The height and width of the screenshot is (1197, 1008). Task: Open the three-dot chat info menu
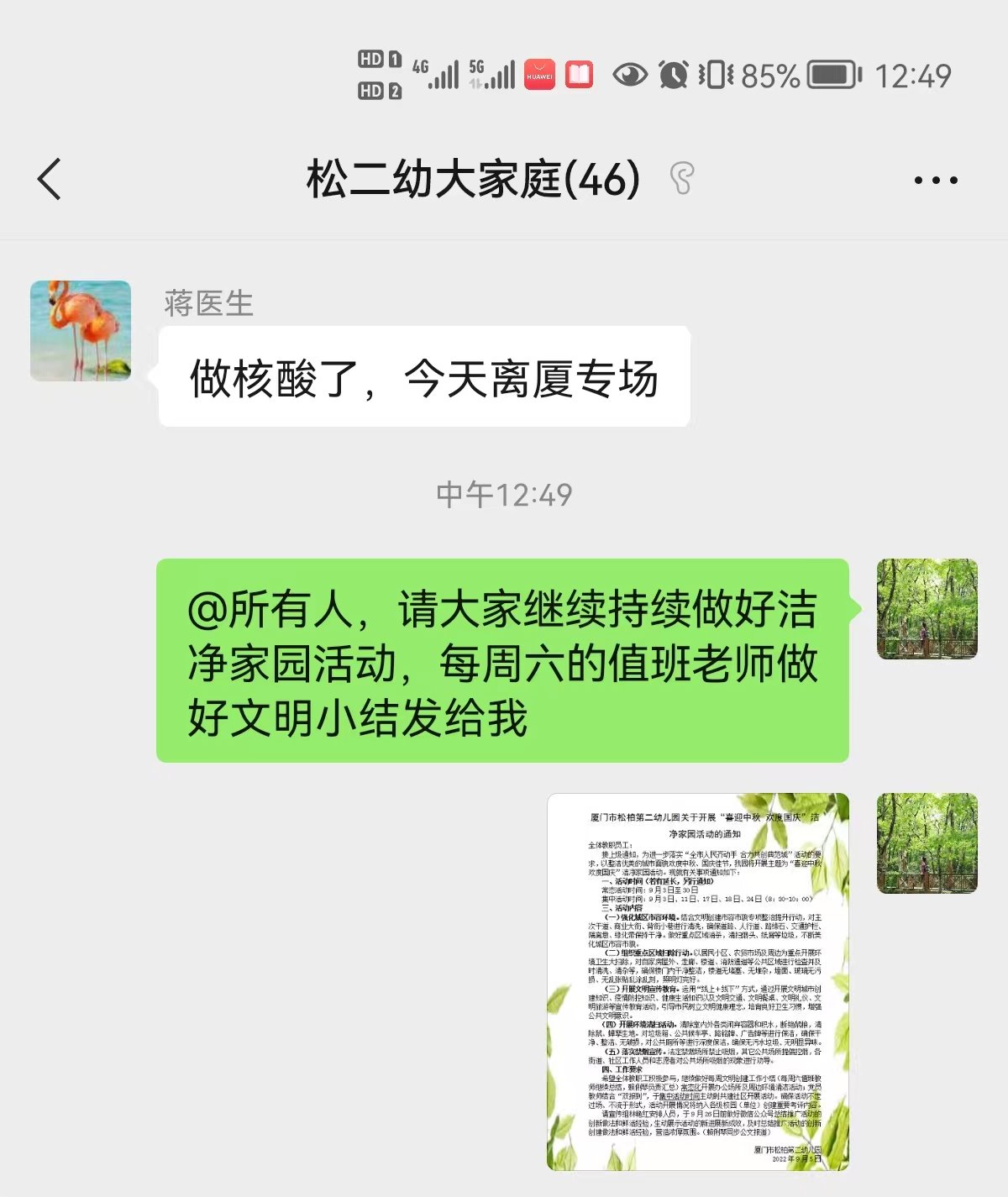935,180
